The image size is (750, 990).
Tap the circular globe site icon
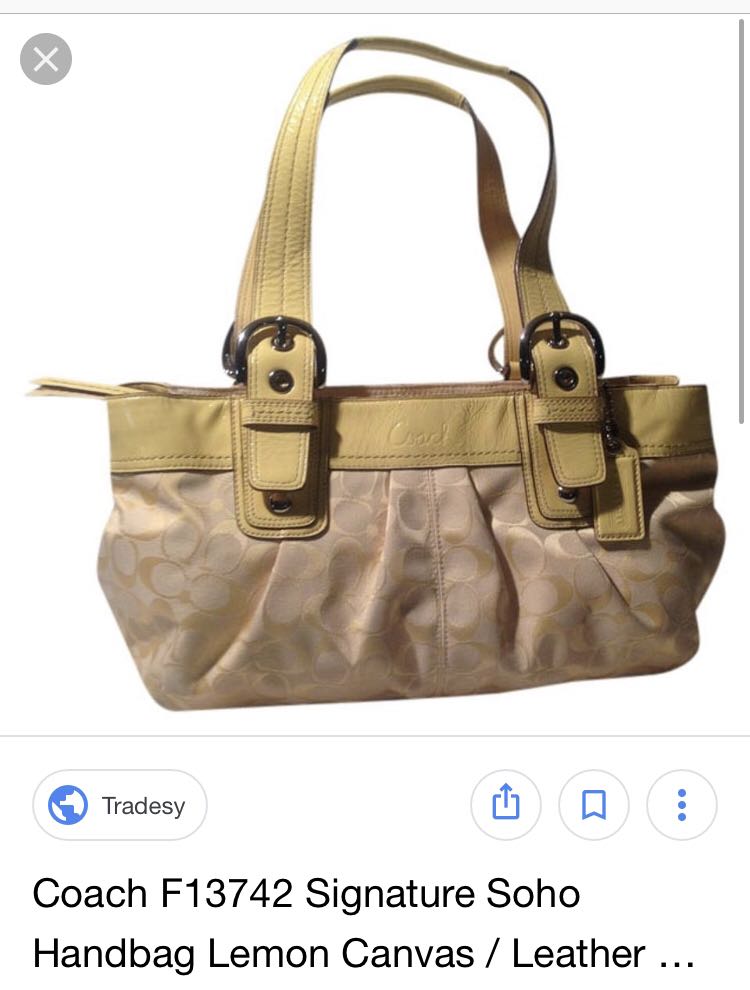66,804
